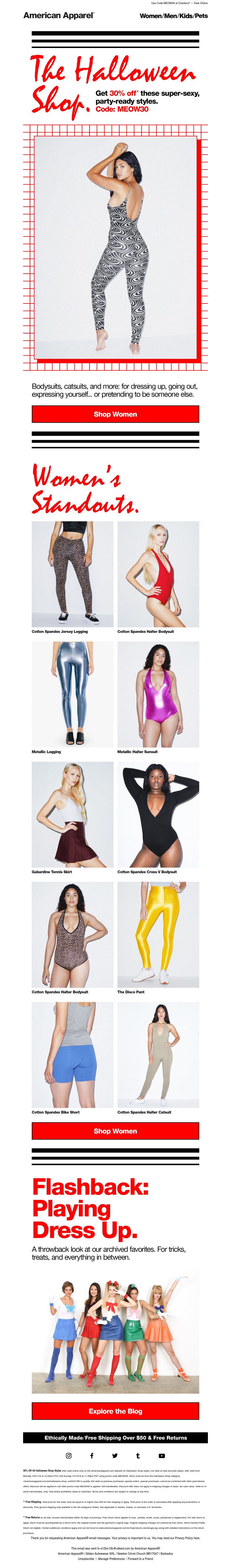Tap the Explore the Blog button
This screenshot has width=231, height=1568.
[x=115, y=1411]
